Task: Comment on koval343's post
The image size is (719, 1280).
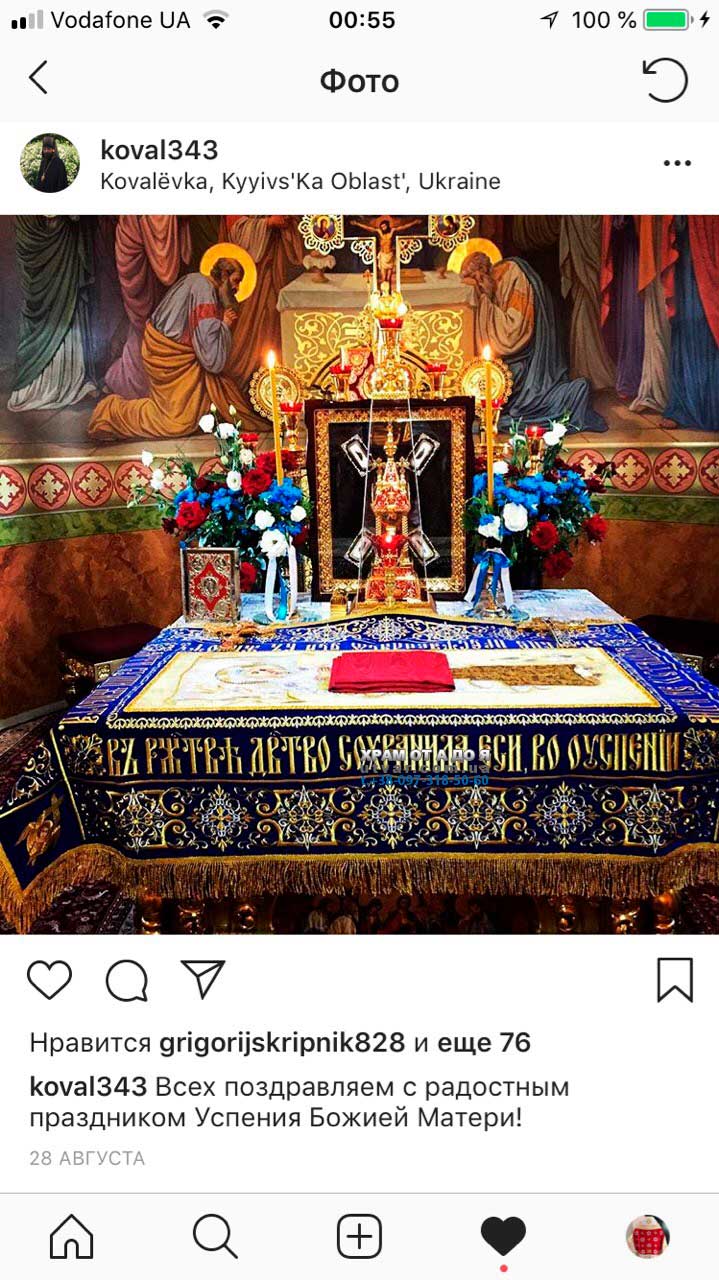Action: (x=127, y=980)
